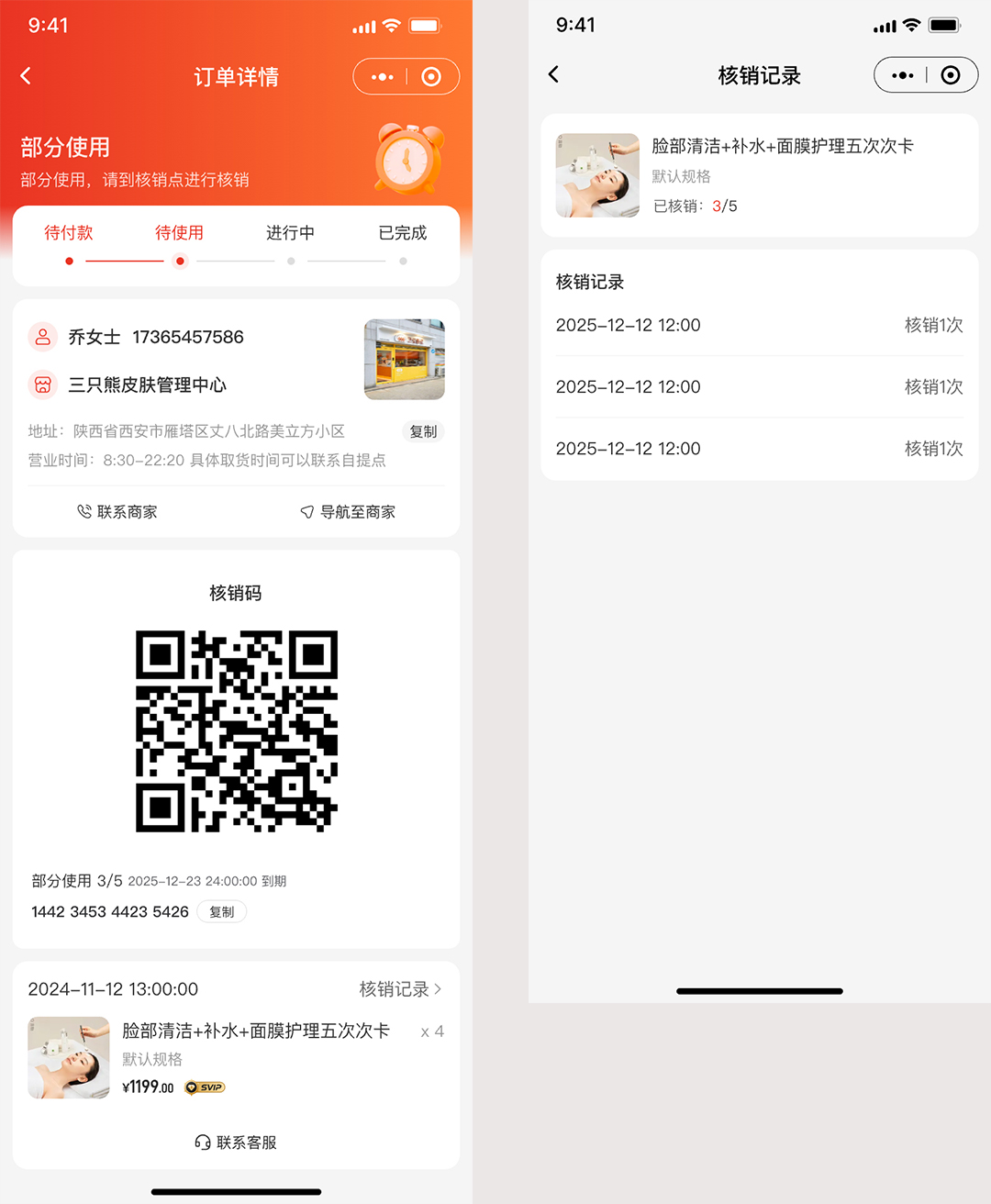991x1204 pixels.
Task: Open the more menu on 订单详情
Action: 382,77
